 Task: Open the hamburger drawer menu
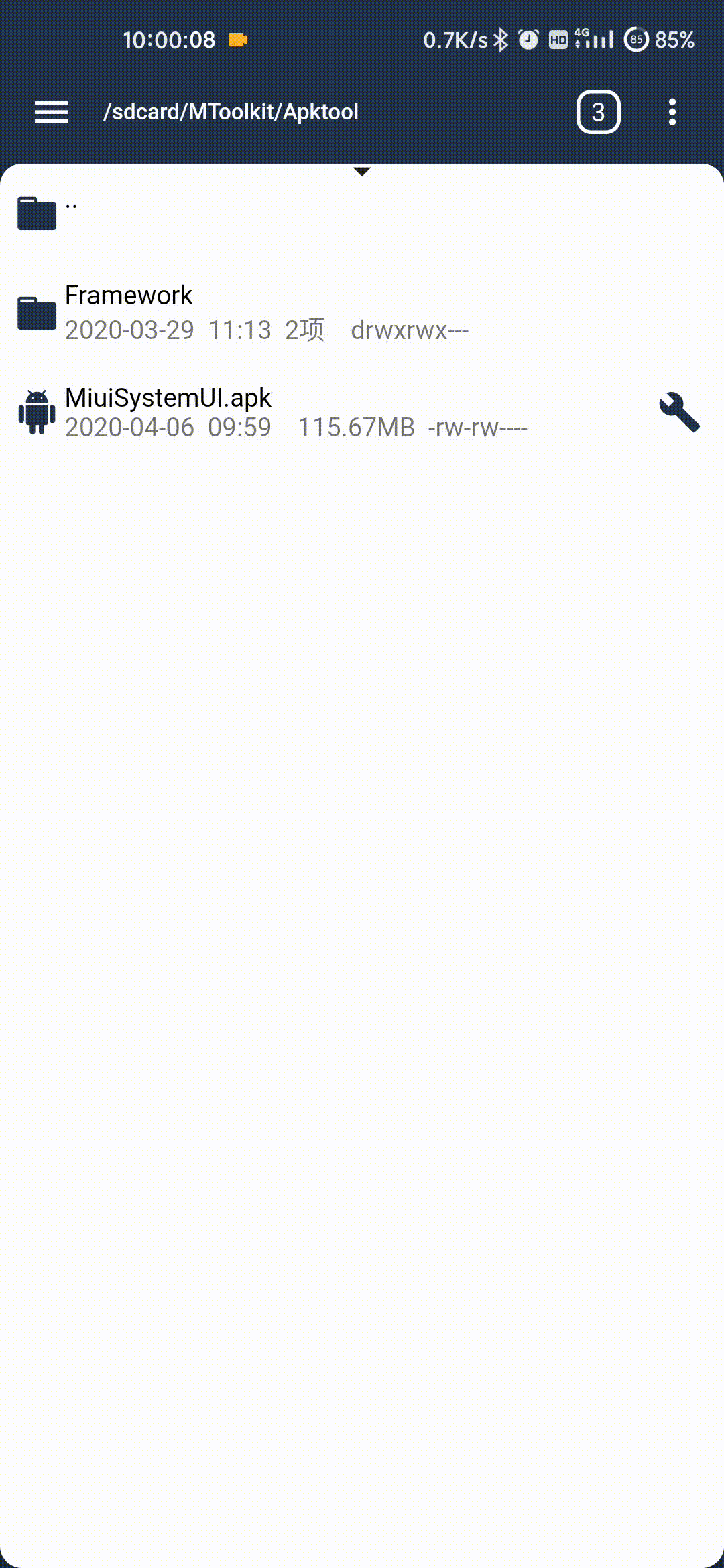click(x=52, y=112)
